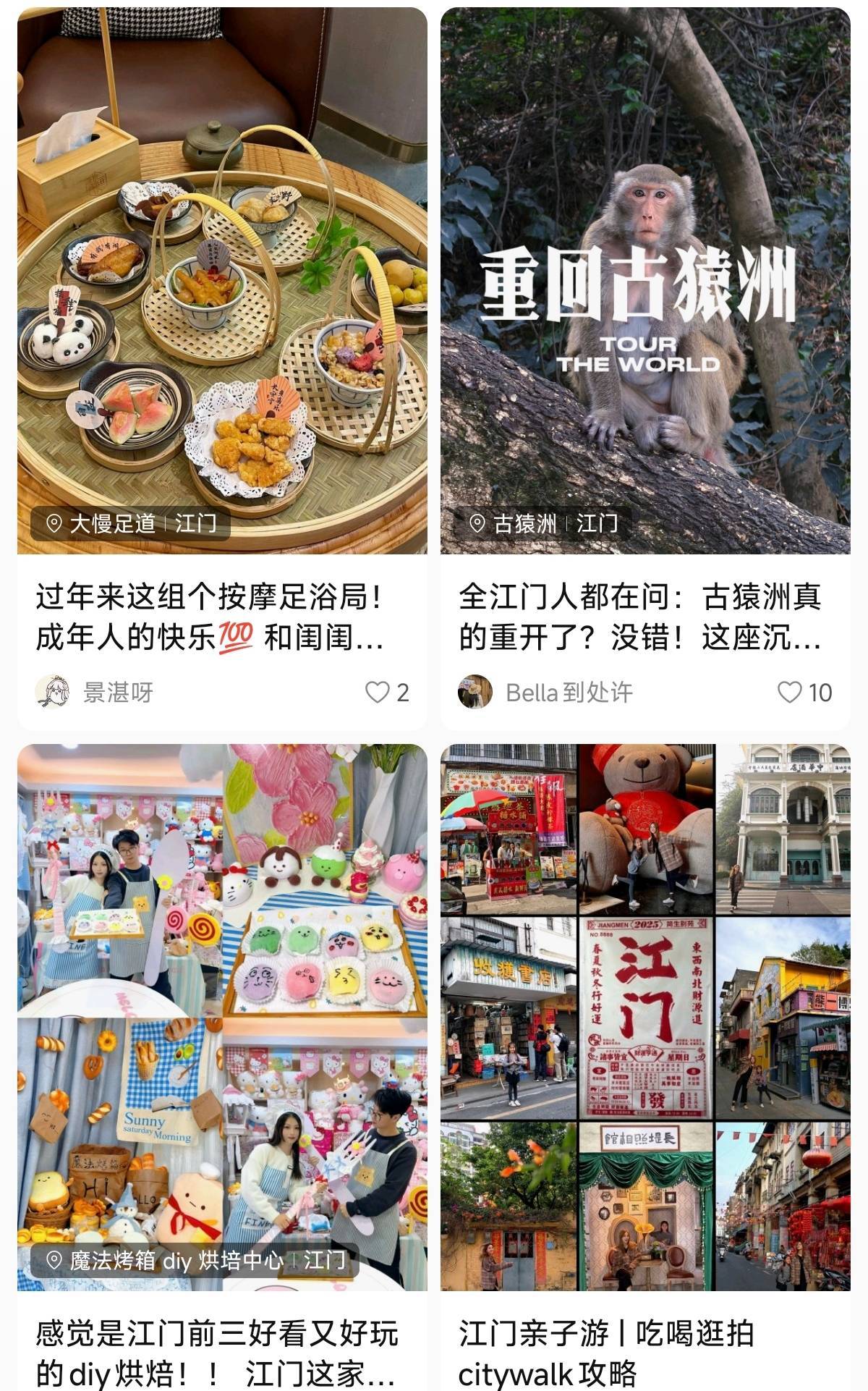View Bella到处许's profile
The image size is (868, 1391).
point(475,693)
